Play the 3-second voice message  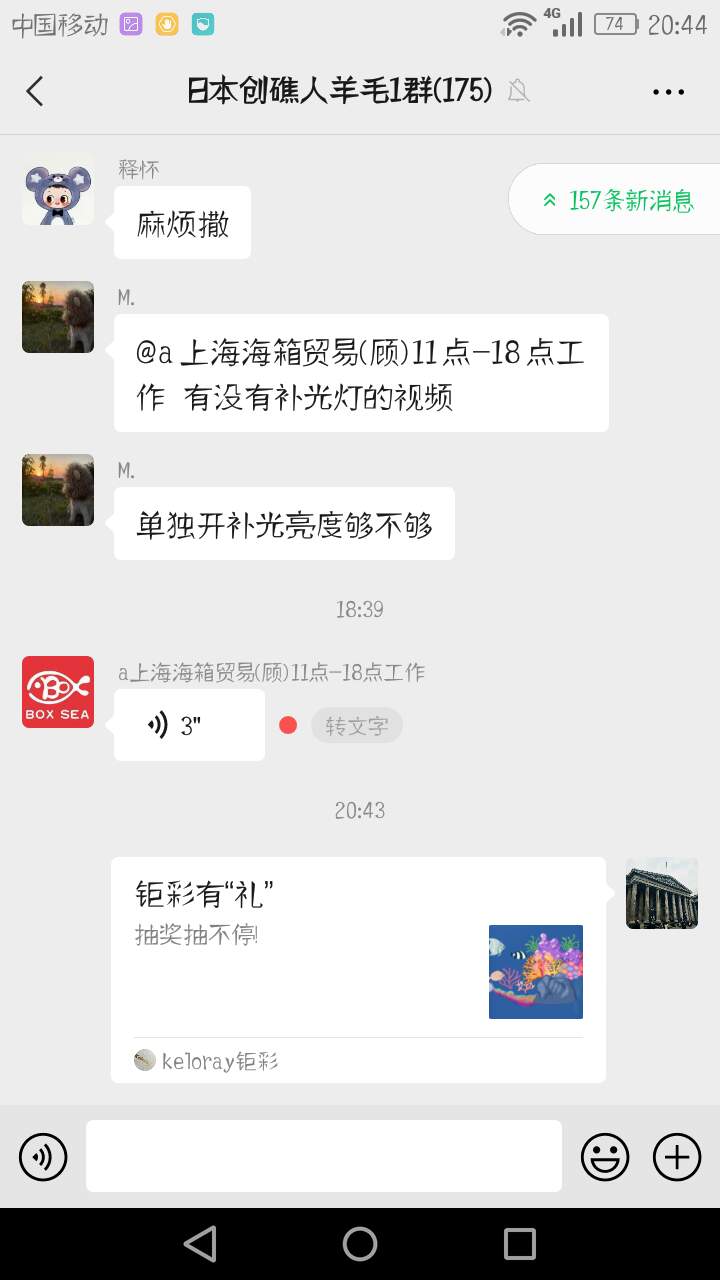pyautogui.click(x=189, y=725)
